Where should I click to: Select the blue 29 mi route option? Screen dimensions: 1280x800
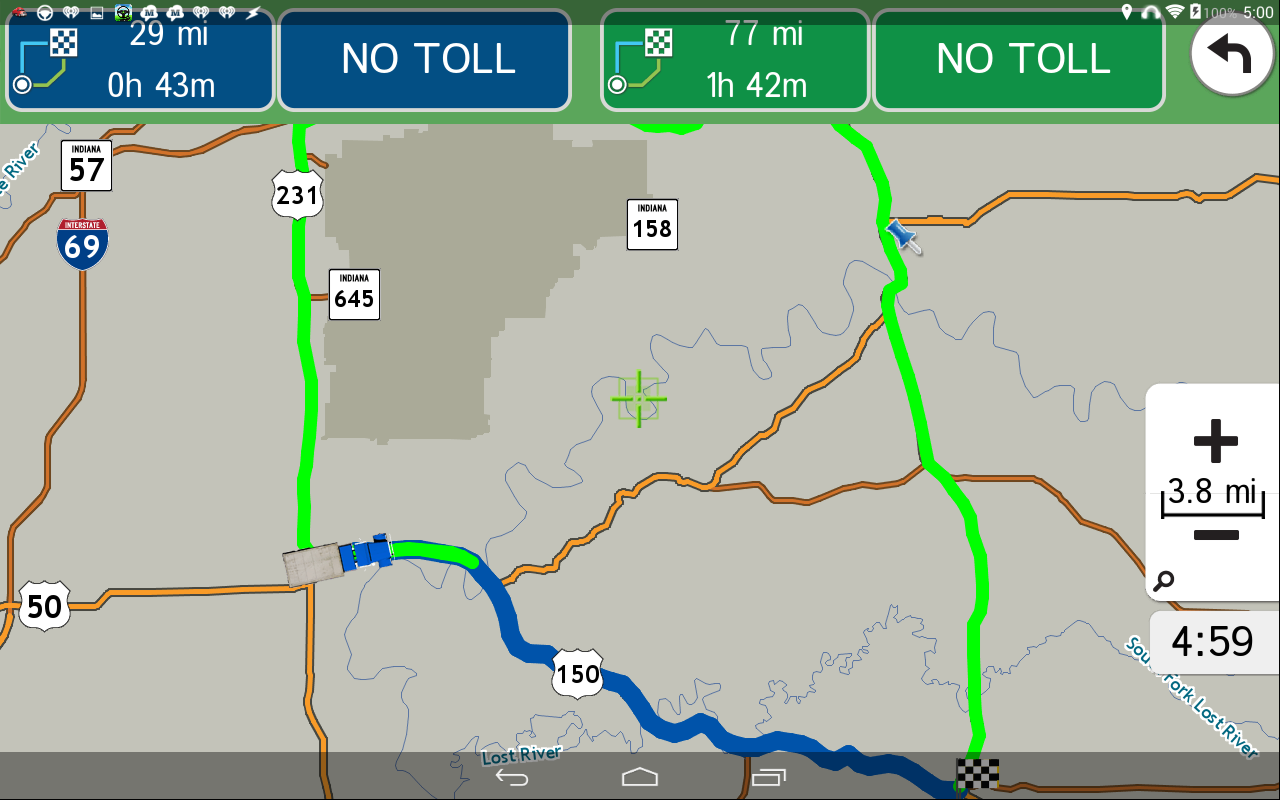point(140,60)
